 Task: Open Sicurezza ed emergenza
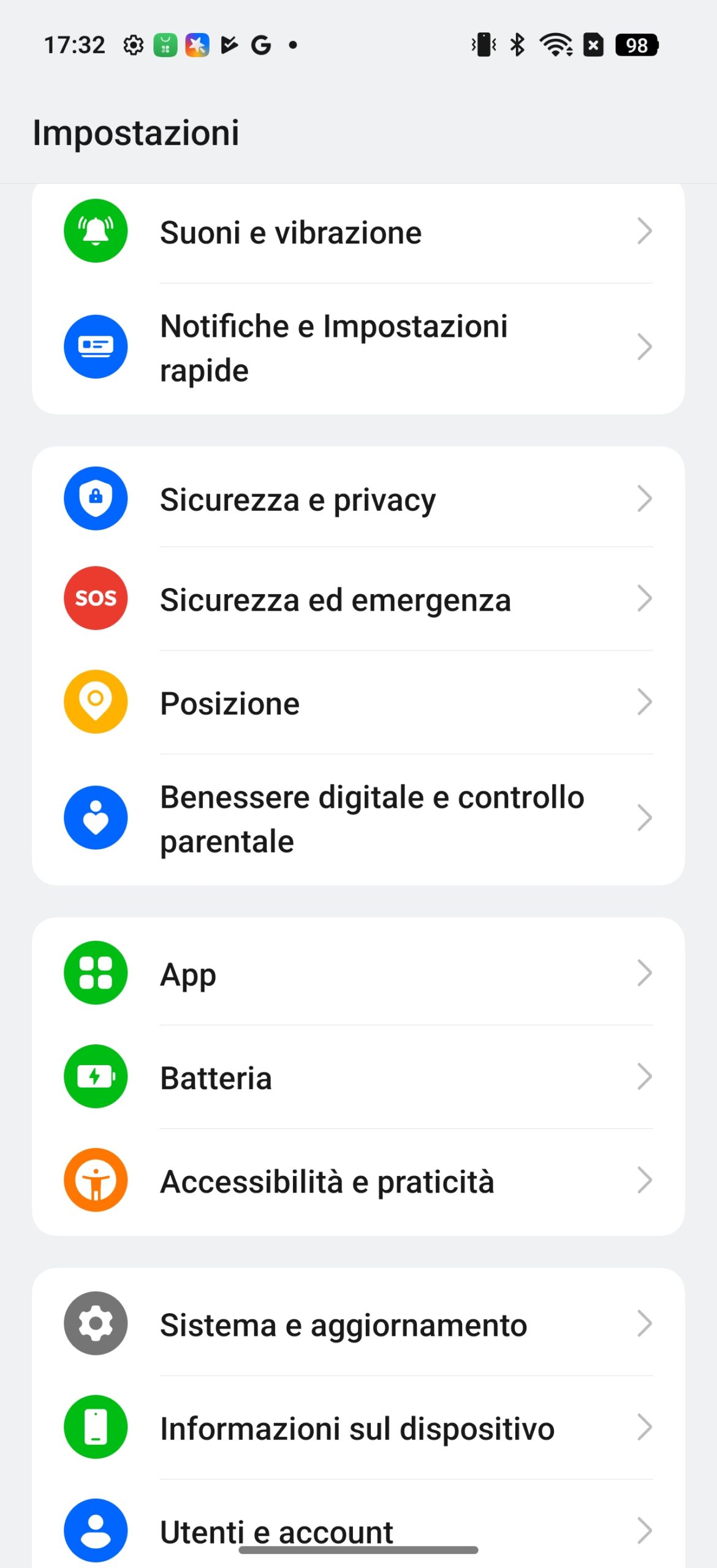(x=358, y=598)
